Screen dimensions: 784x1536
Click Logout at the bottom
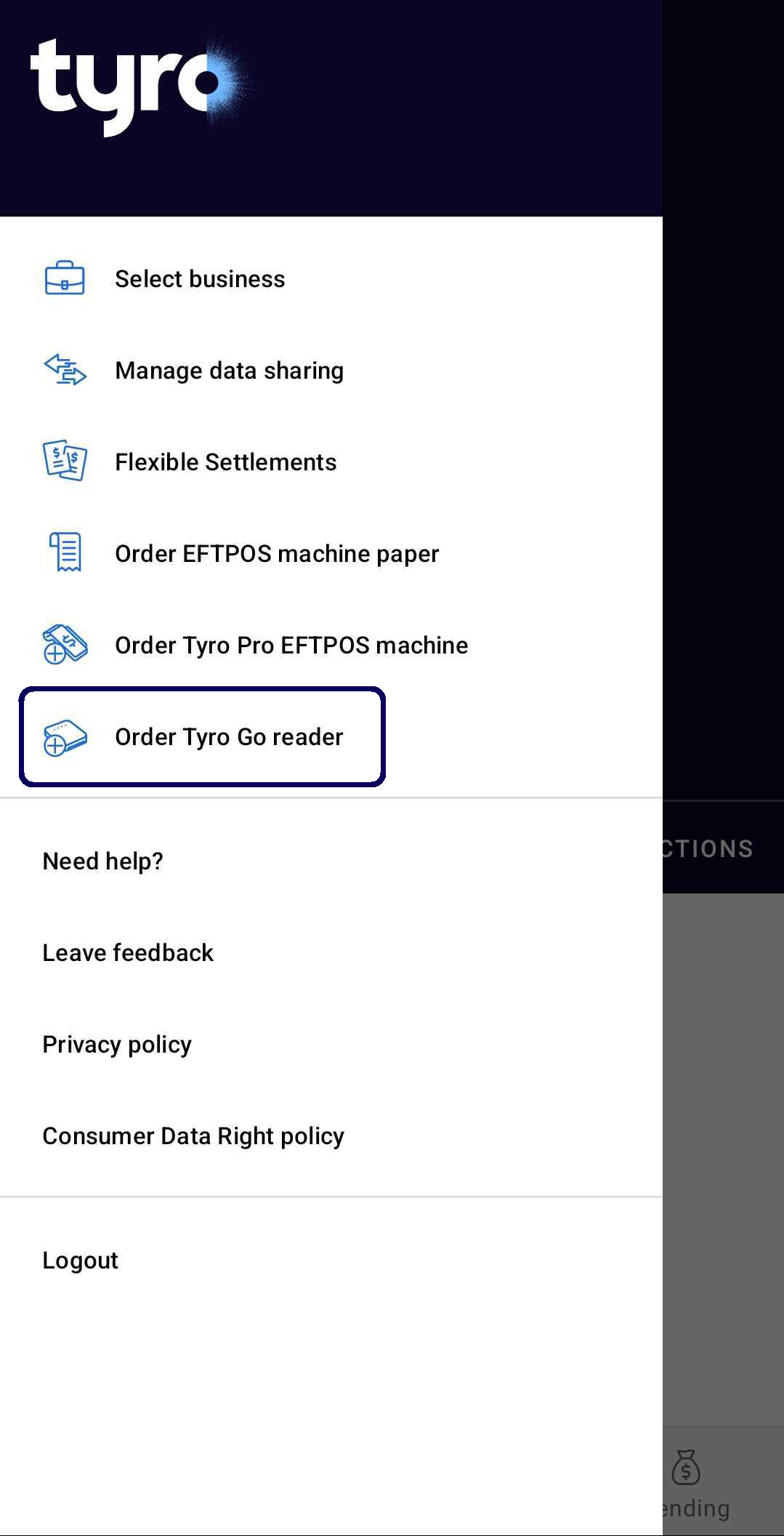(80, 1260)
